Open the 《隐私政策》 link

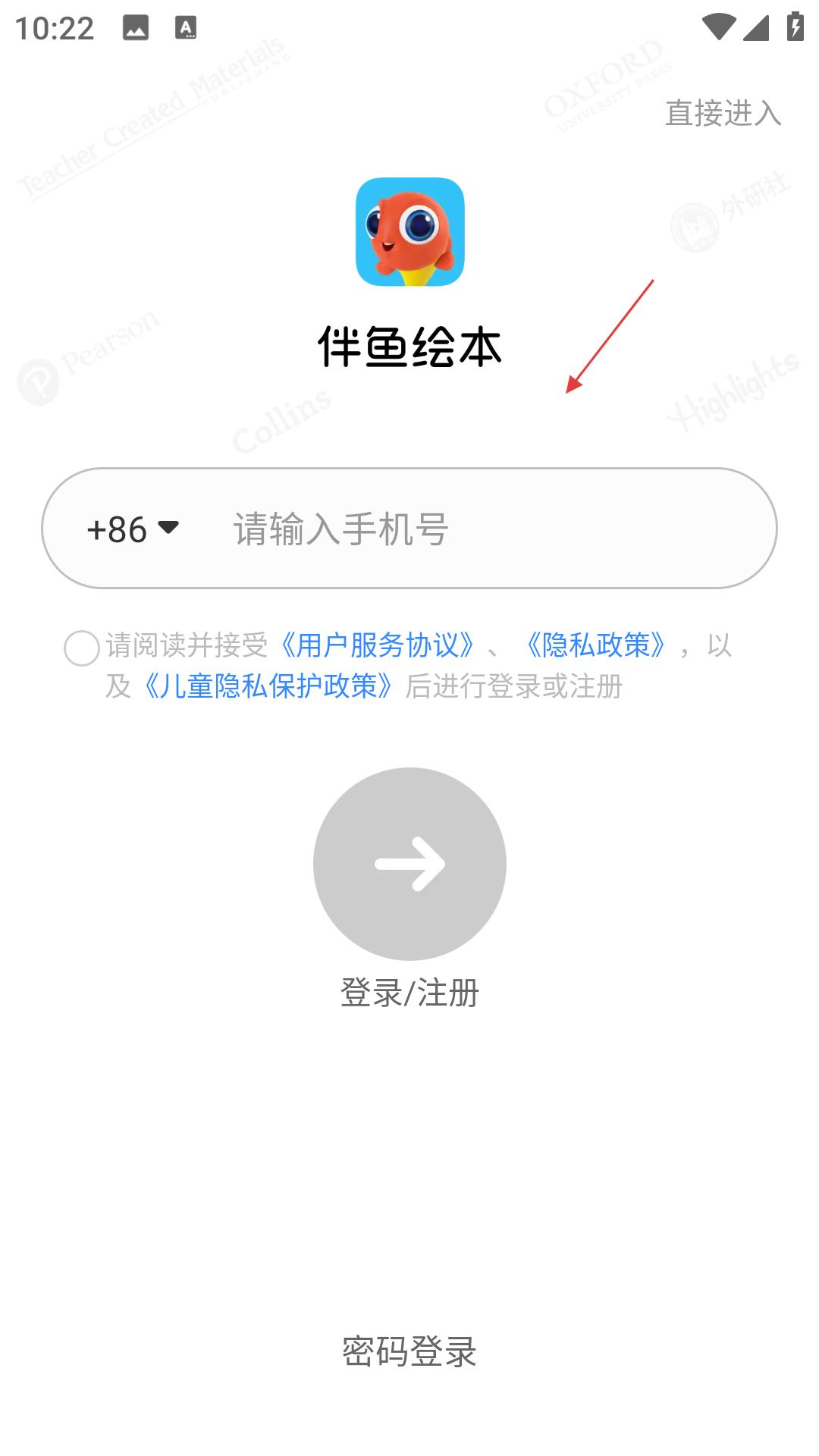(x=596, y=645)
